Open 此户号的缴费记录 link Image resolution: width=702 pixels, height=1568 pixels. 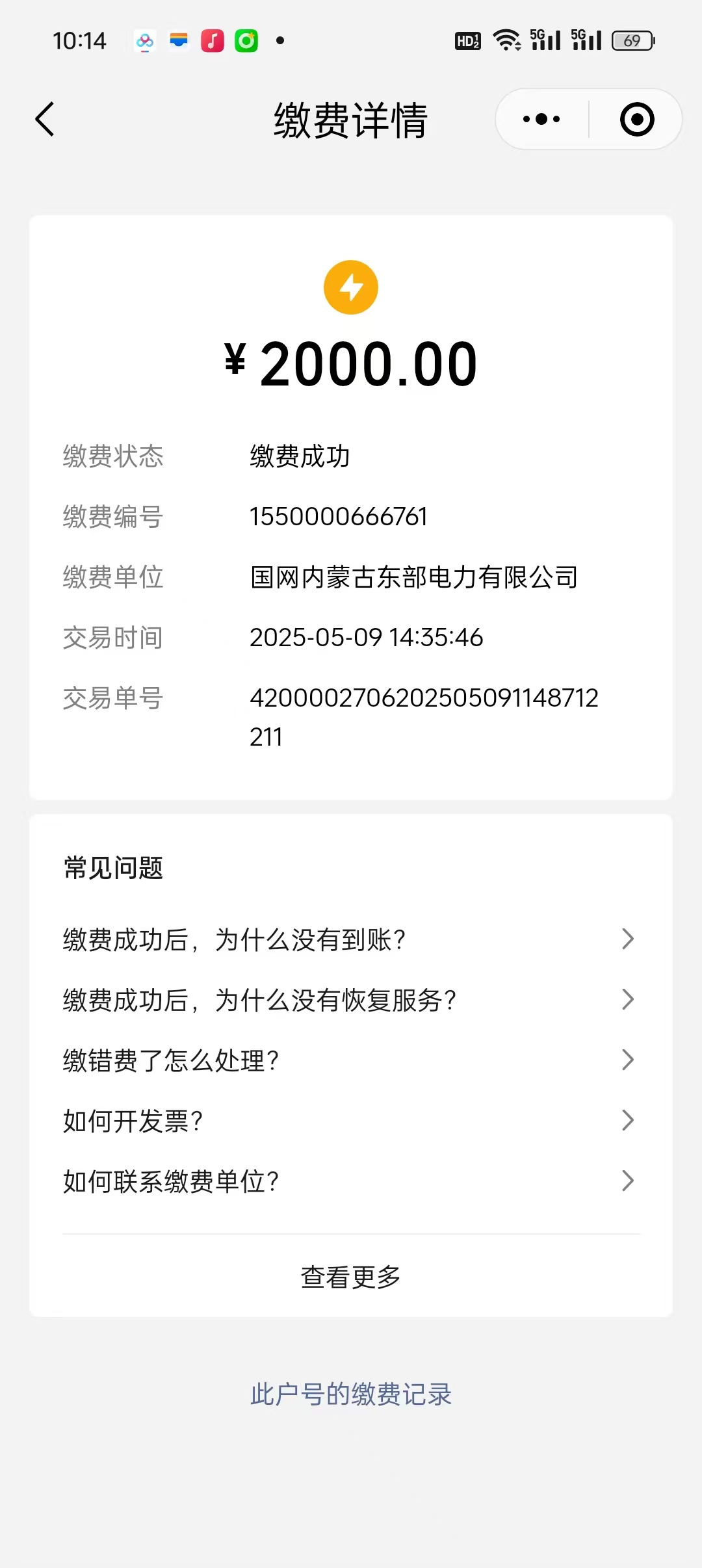point(351,1394)
